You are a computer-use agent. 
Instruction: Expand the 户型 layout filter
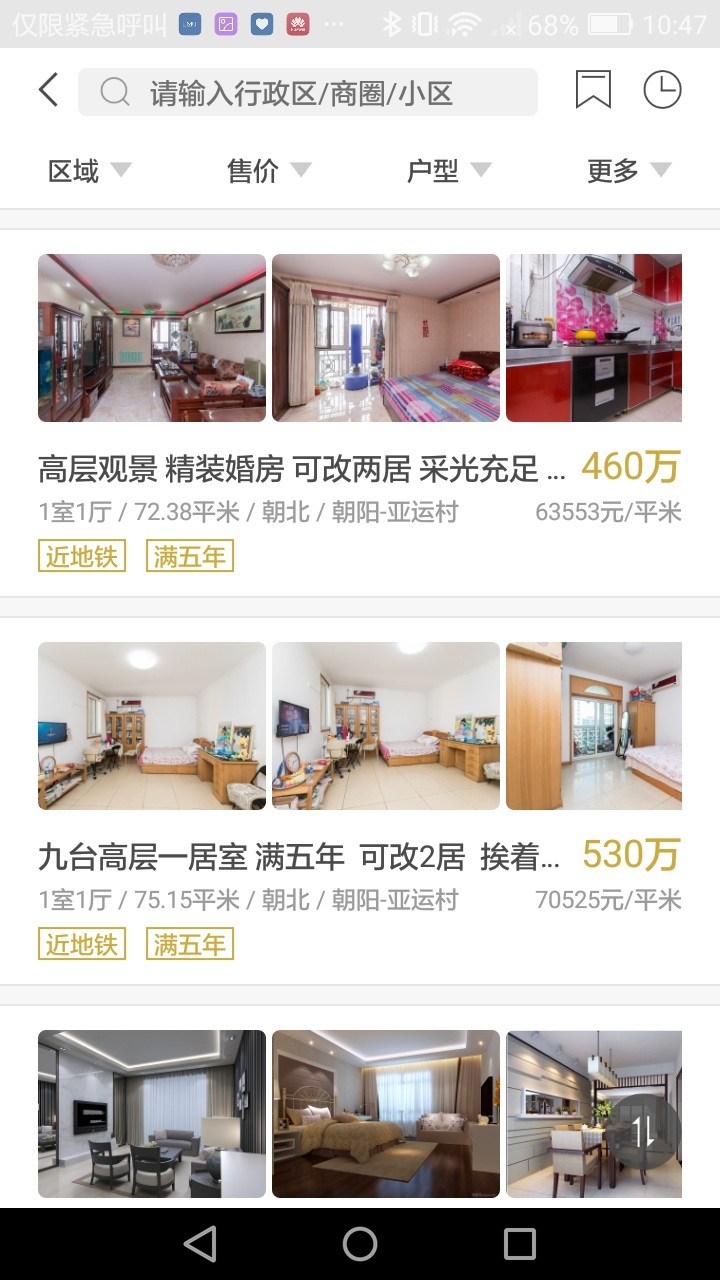(x=449, y=171)
